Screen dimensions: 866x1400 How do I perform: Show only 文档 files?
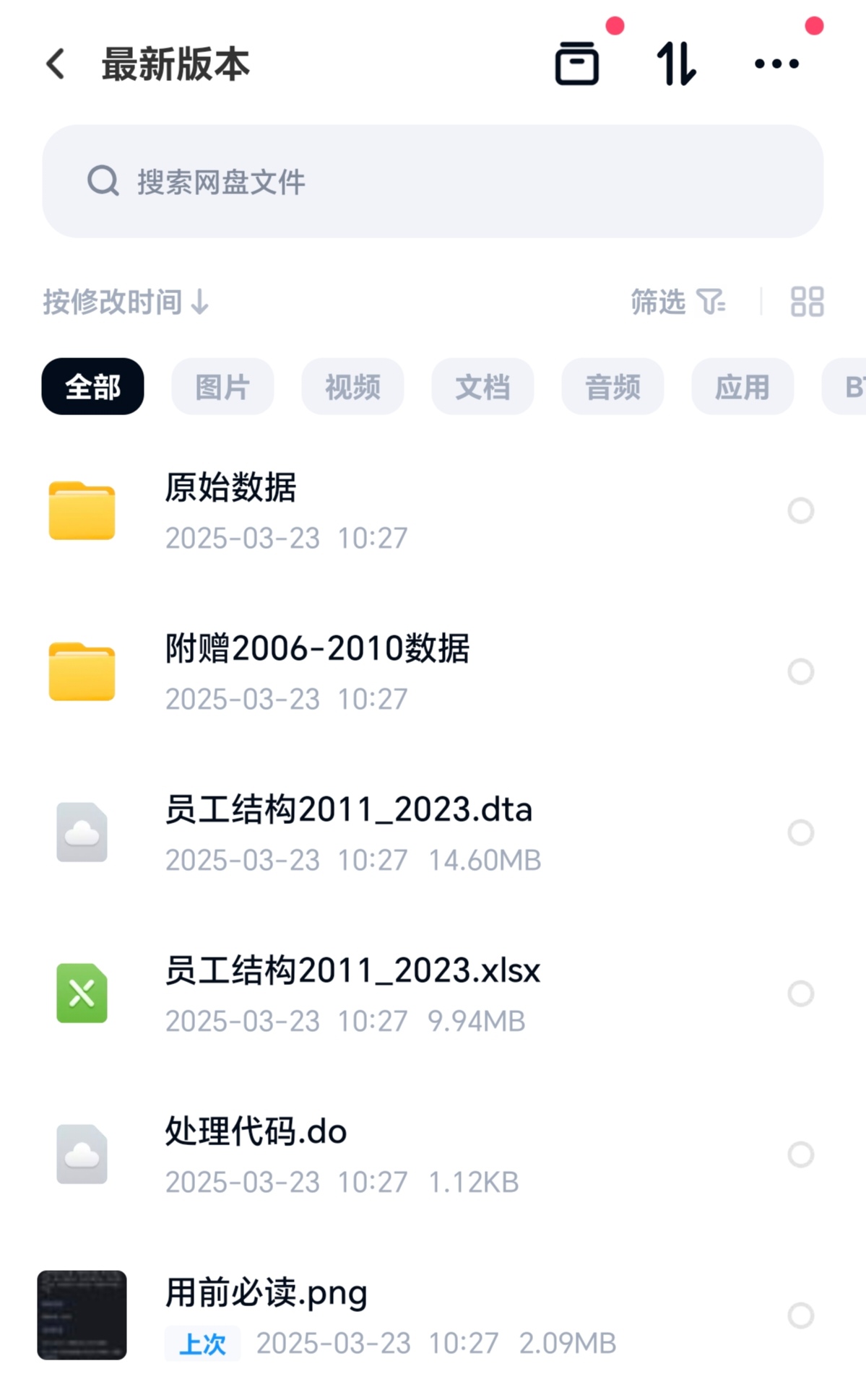482,387
